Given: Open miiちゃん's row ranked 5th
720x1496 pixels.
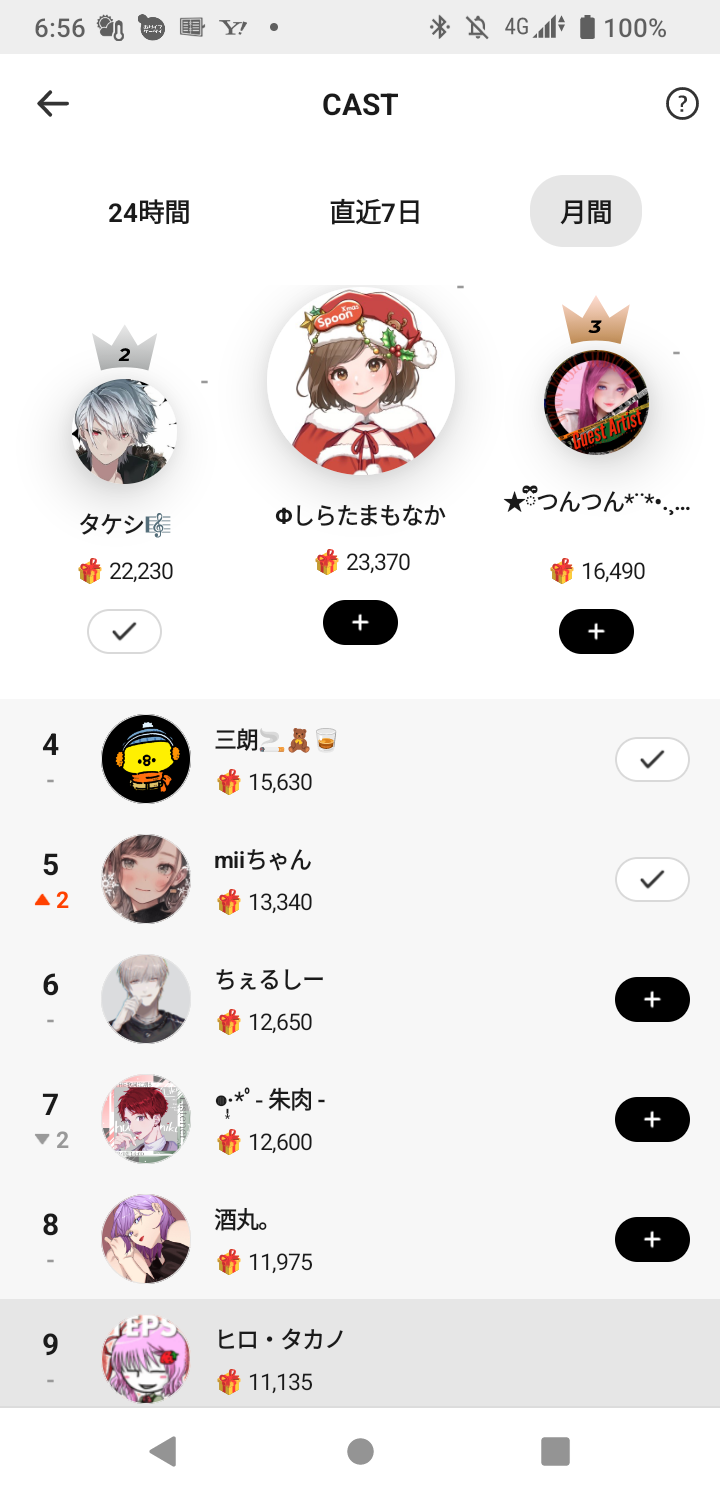Looking at the screenshot, I should click(360, 880).
